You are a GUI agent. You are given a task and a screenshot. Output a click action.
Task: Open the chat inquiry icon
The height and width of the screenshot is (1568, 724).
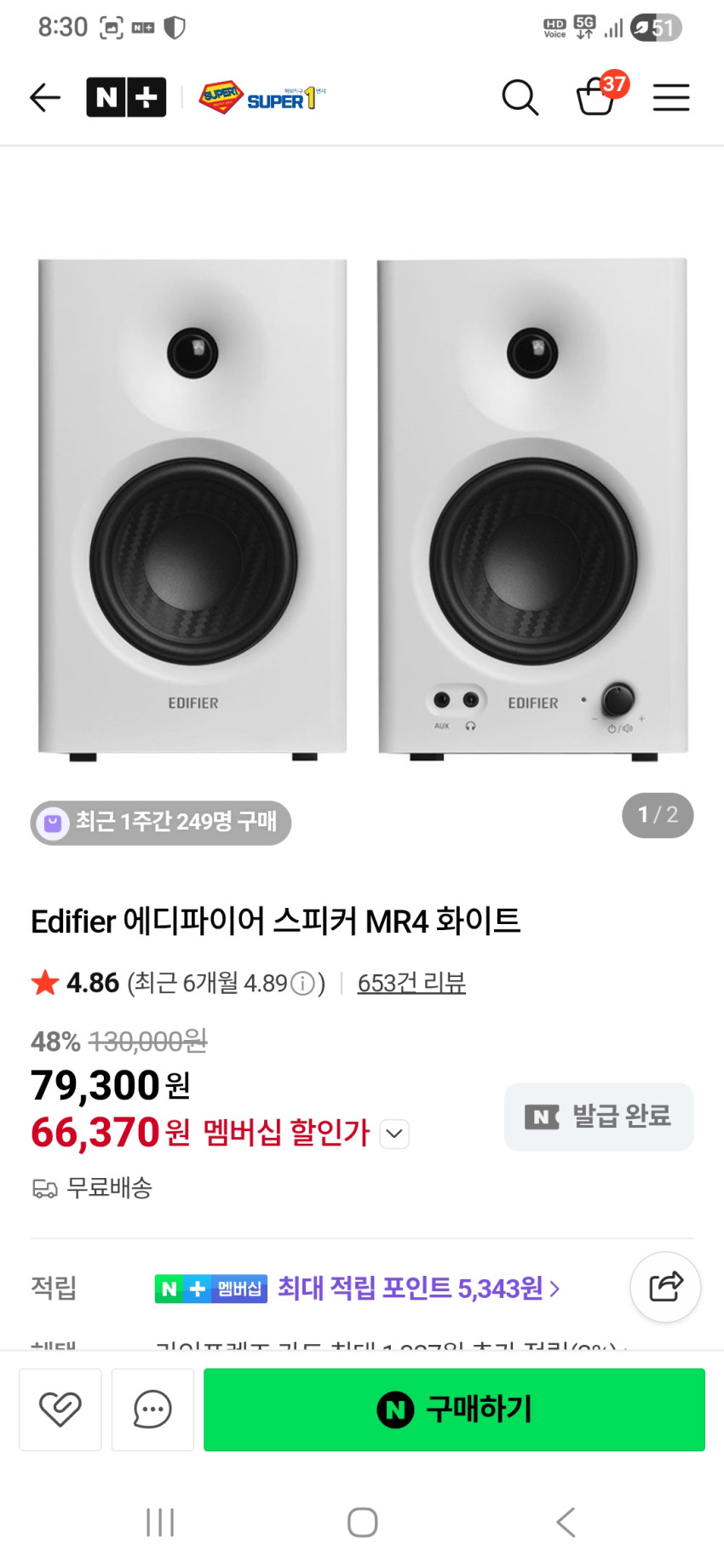pyautogui.click(x=152, y=1410)
